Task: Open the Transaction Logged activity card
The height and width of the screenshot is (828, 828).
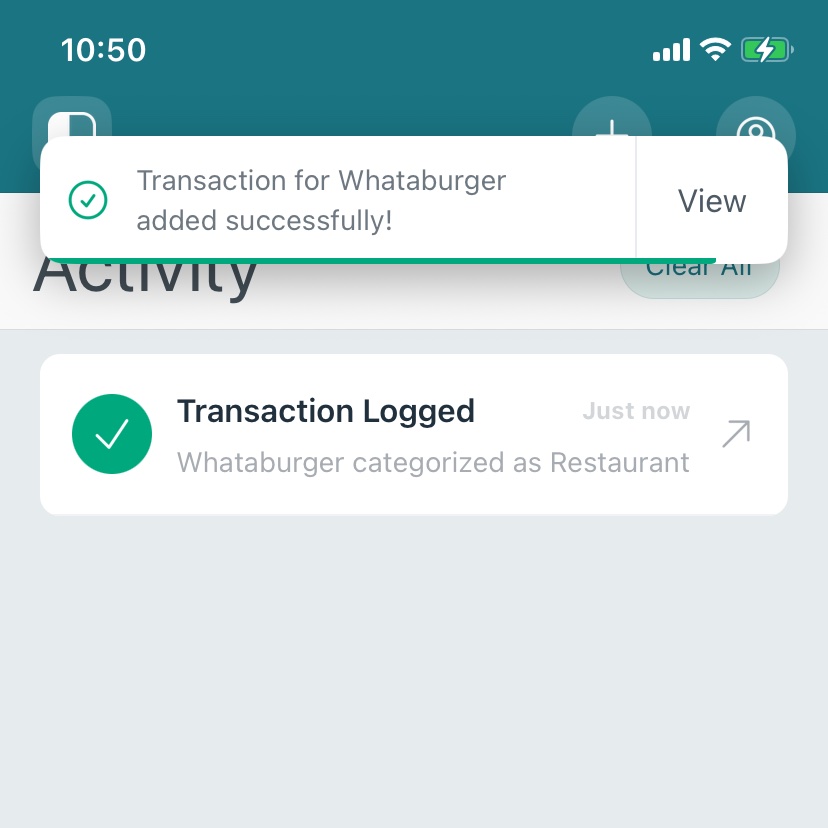Action: coord(400,435)
